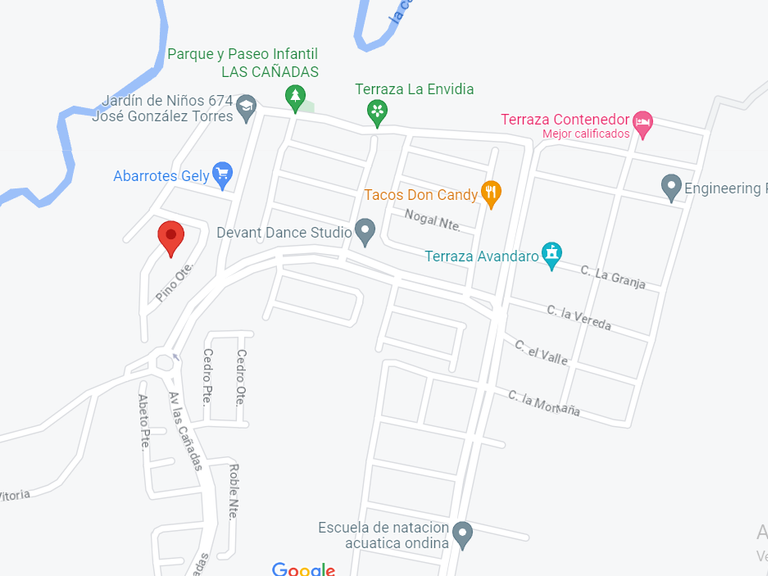Viewport: 768px width, 576px height.
Task: Select the Engineering place marker
Action: 671,188
